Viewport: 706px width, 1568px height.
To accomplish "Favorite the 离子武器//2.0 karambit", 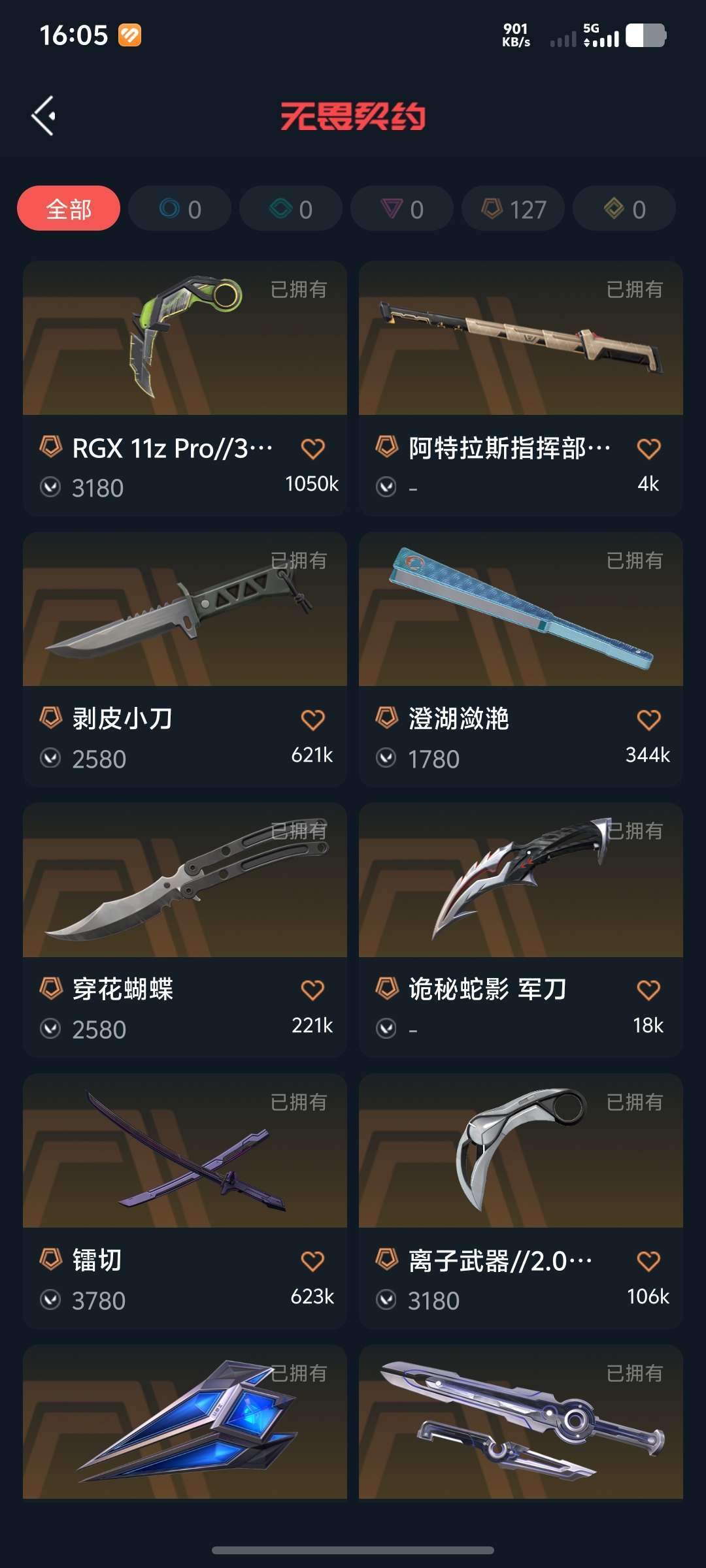I will (648, 1262).
